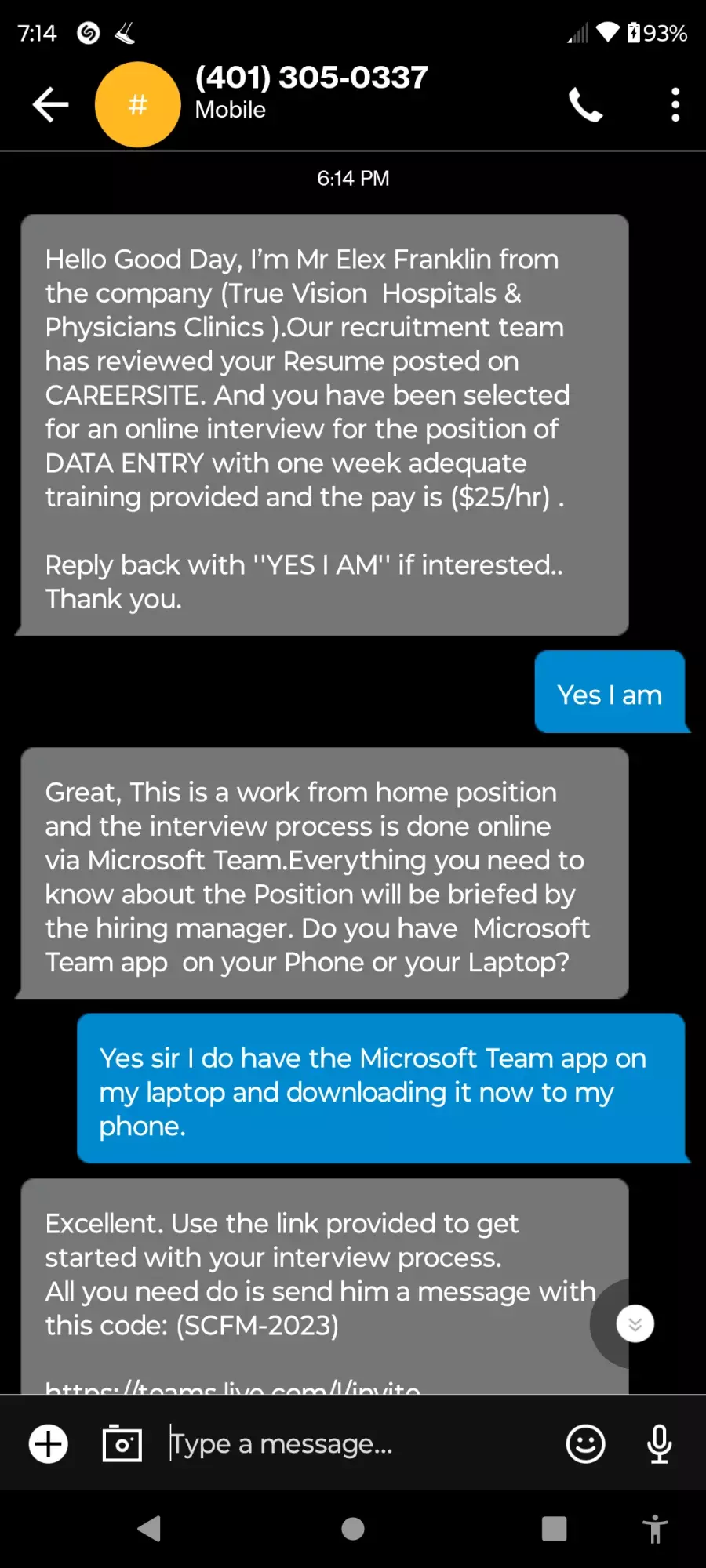This screenshot has width=706, height=1568.
Task: Start voice input with the microphone
Action: pos(659,1443)
